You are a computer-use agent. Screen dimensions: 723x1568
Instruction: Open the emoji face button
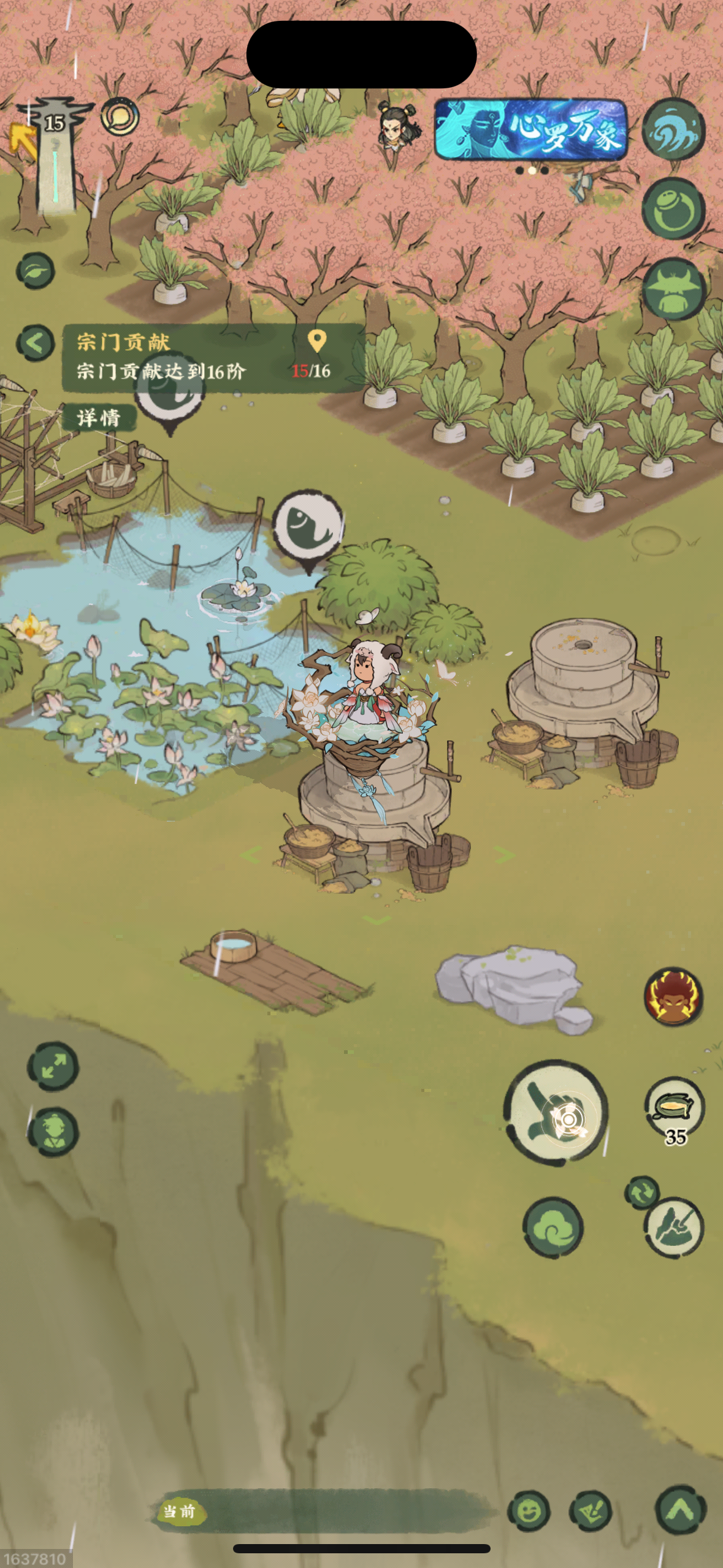529,1512
